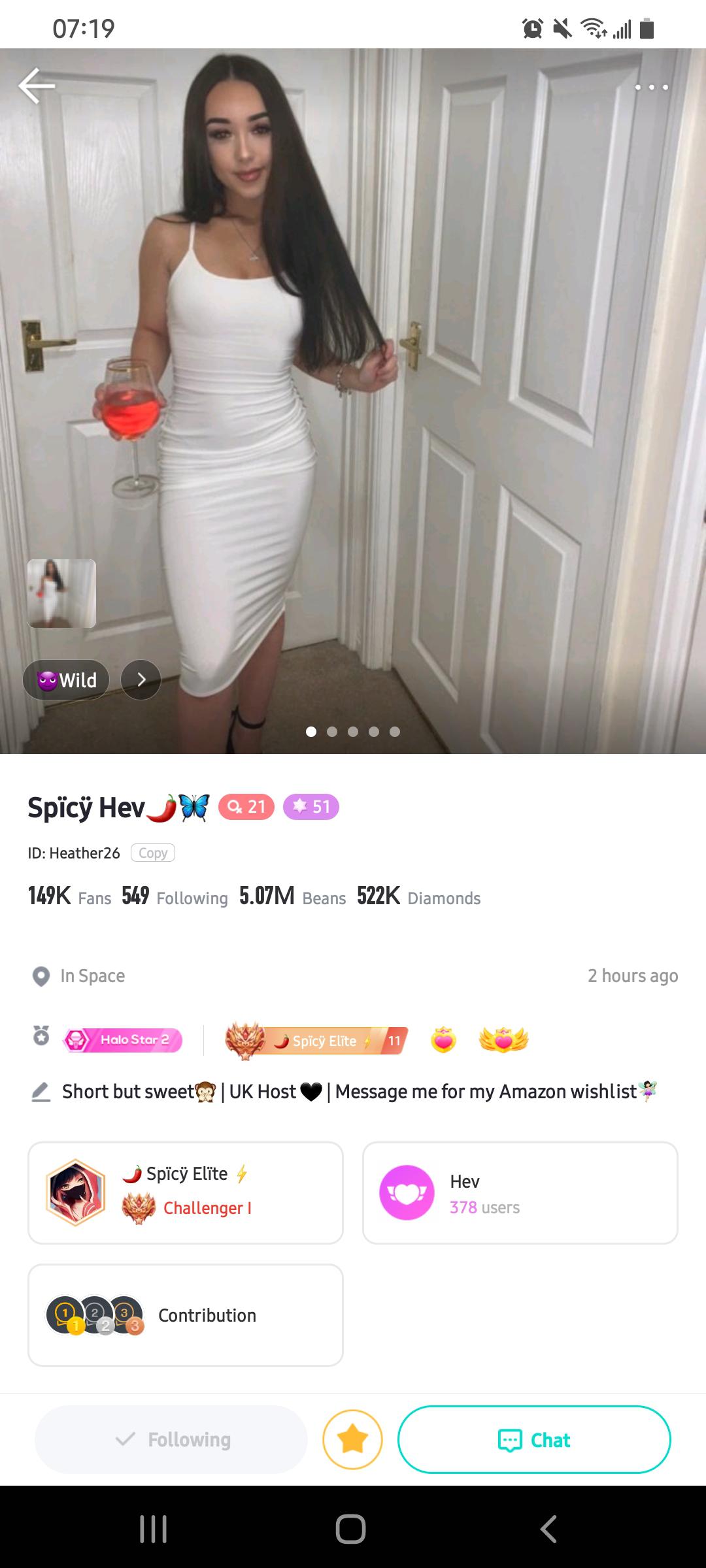Tap the In Space location pin
Image resolution: width=706 pixels, height=1568 pixels.
coord(41,975)
